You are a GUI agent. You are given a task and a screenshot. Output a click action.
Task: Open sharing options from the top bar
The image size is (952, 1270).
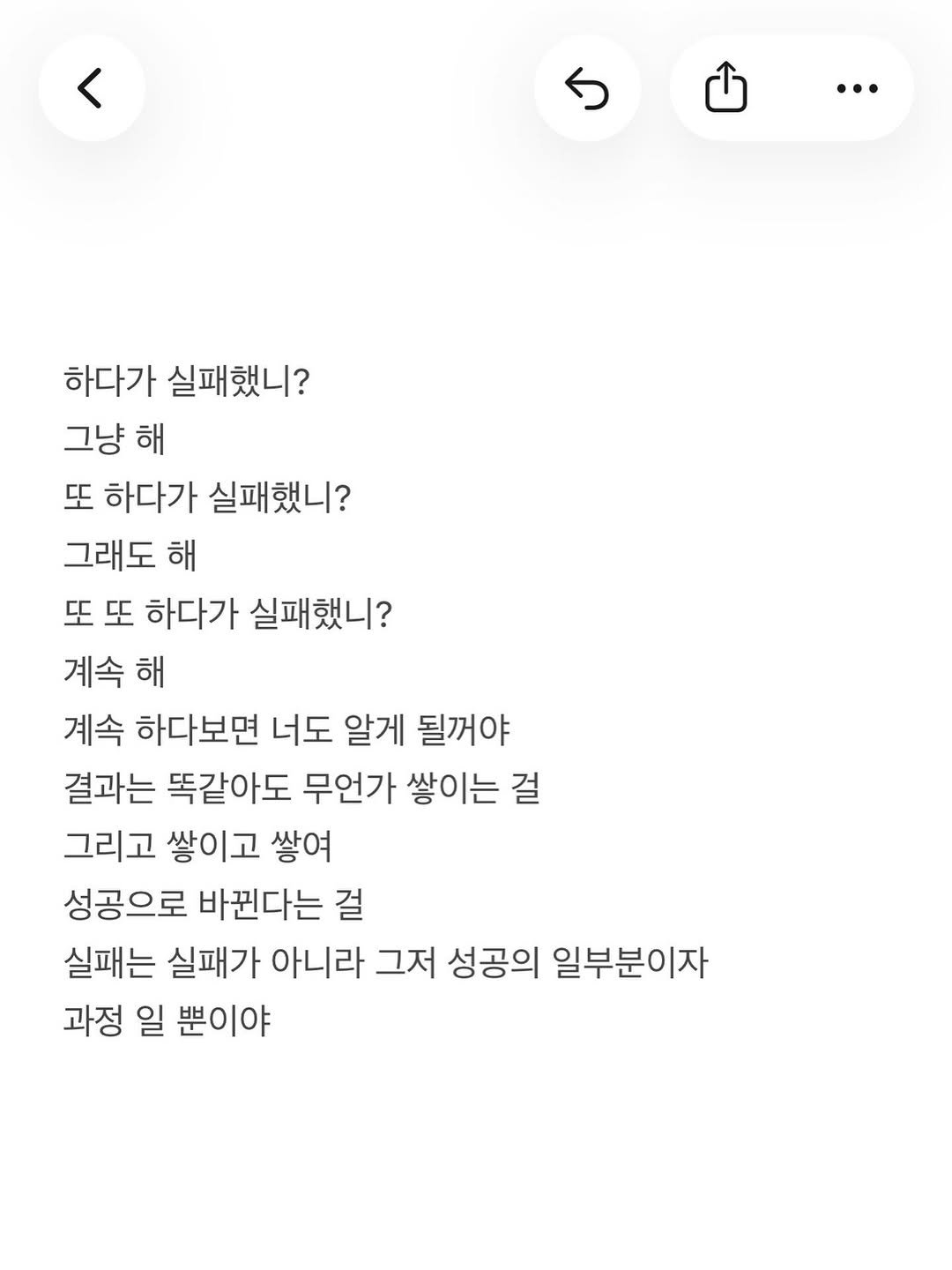click(725, 88)
